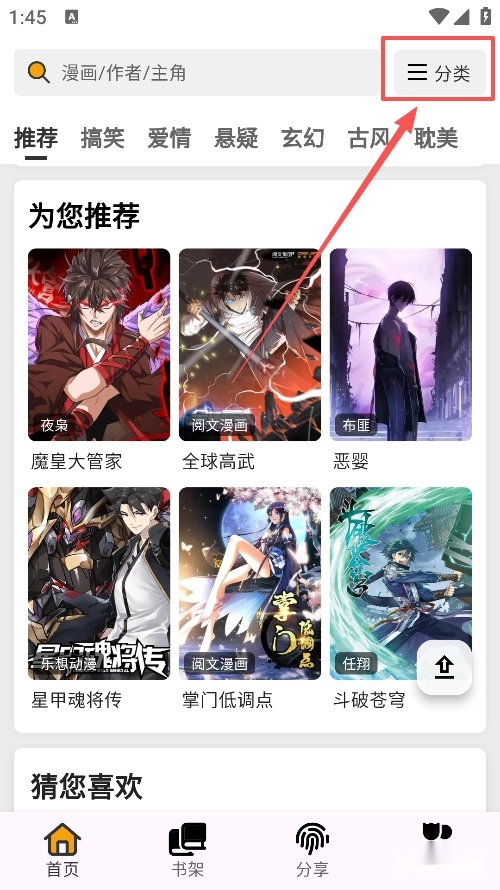Open the 分类 category menu
This screenshot has width=500, height=890.
pos(440,73)
